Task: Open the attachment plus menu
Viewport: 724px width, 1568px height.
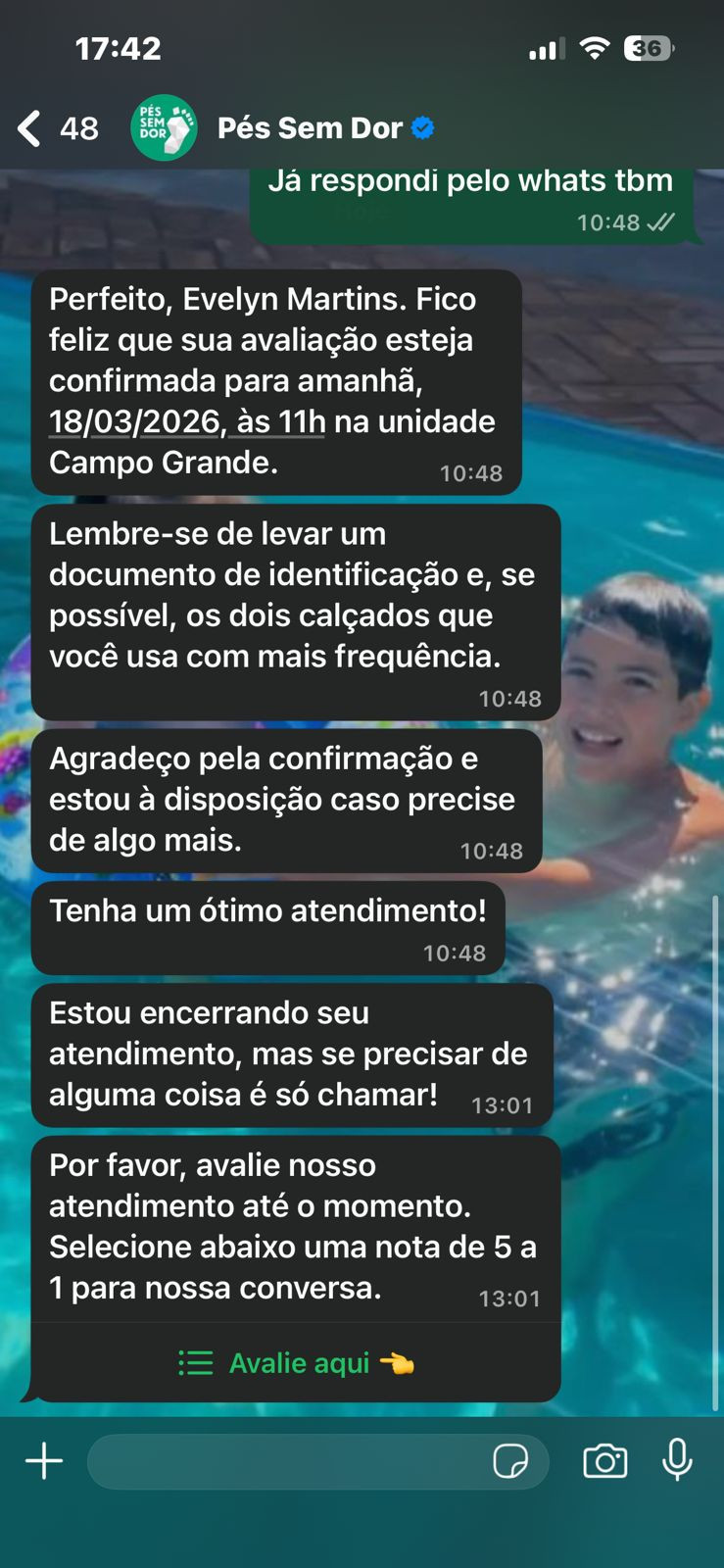Action: point(44,1461)
